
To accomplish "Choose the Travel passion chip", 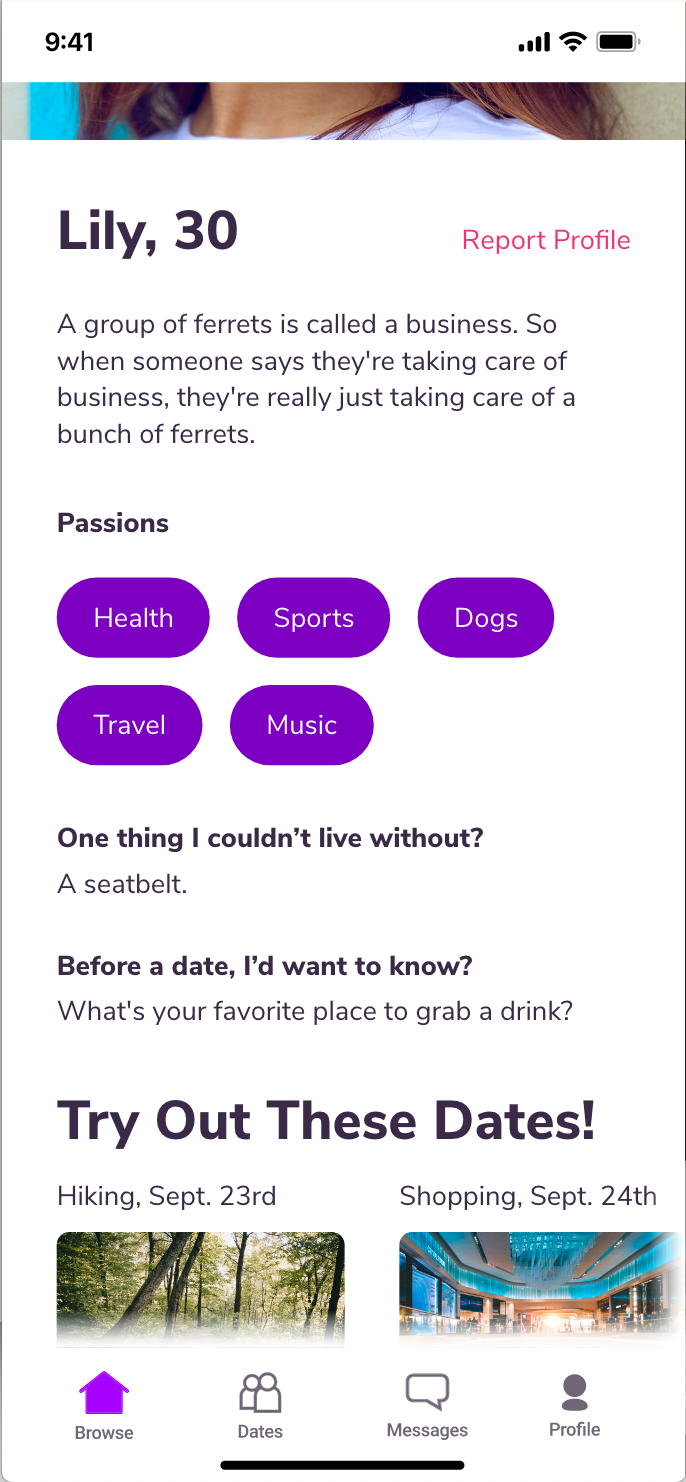I will click(130, 725).
